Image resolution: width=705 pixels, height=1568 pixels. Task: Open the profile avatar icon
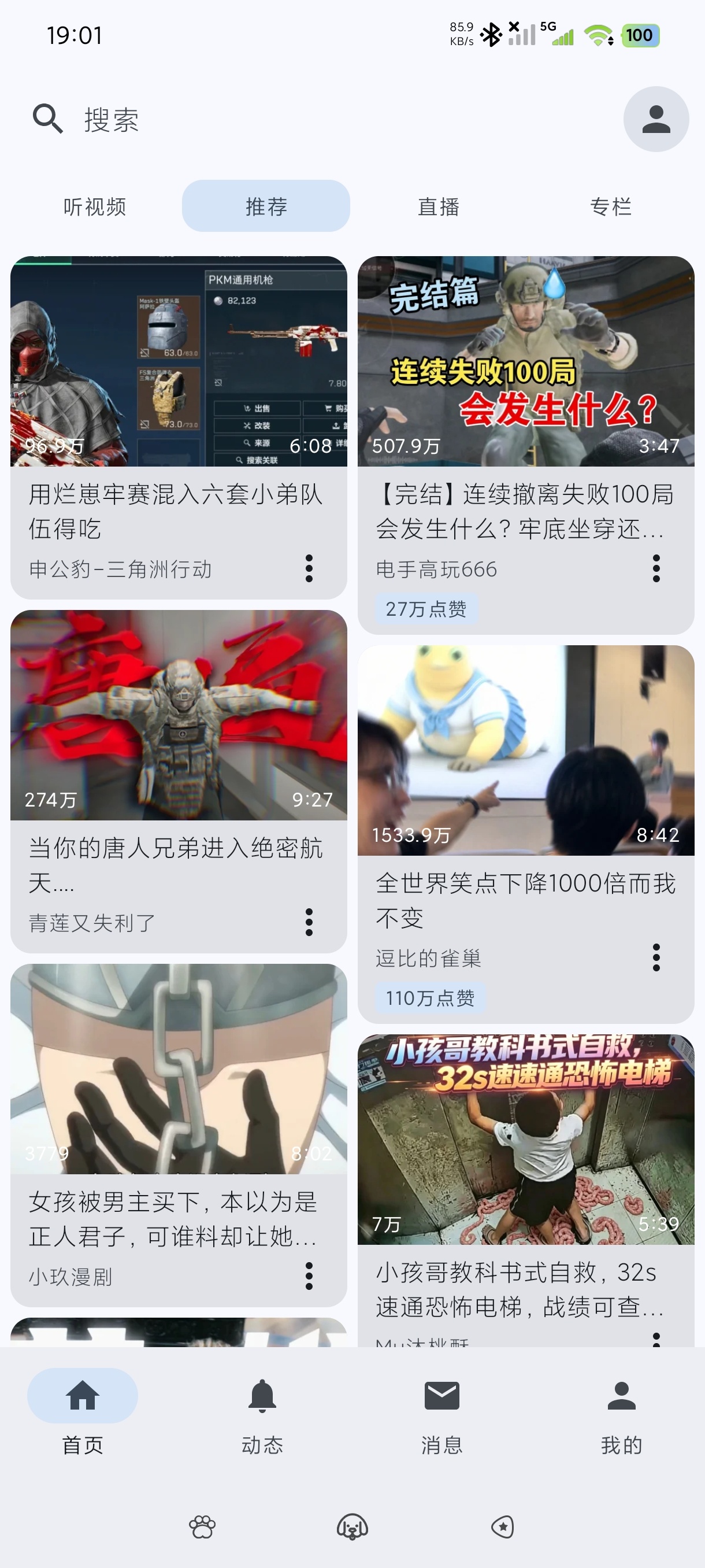(x=656, y=119)
